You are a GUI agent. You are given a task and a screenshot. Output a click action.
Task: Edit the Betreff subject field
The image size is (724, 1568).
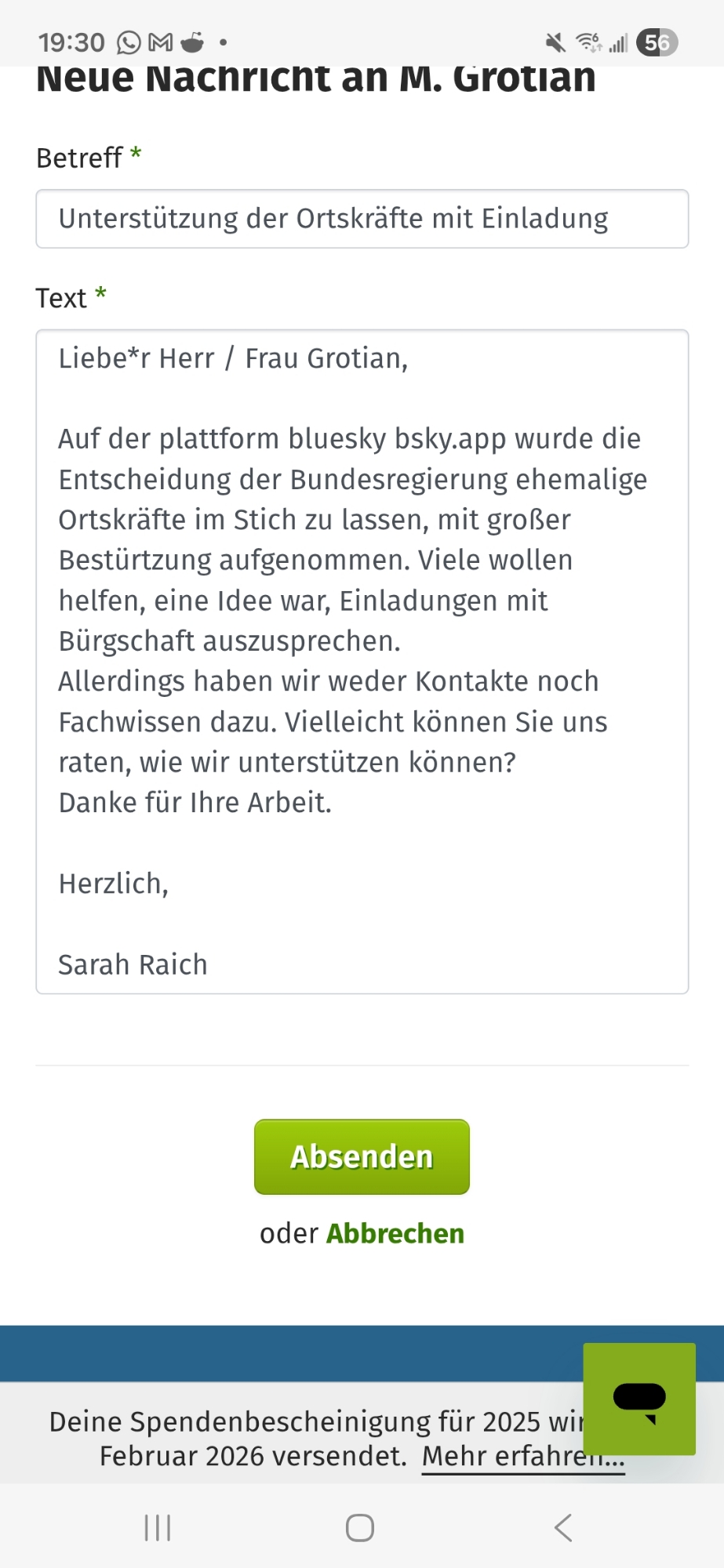click(362, 219)
